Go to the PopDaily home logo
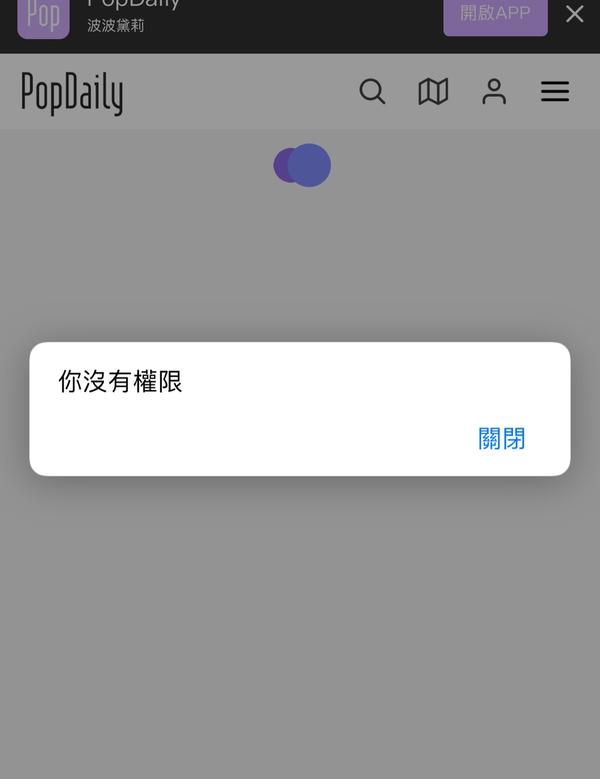Viewport: 600px width, 779px height. tap(72, 93)
